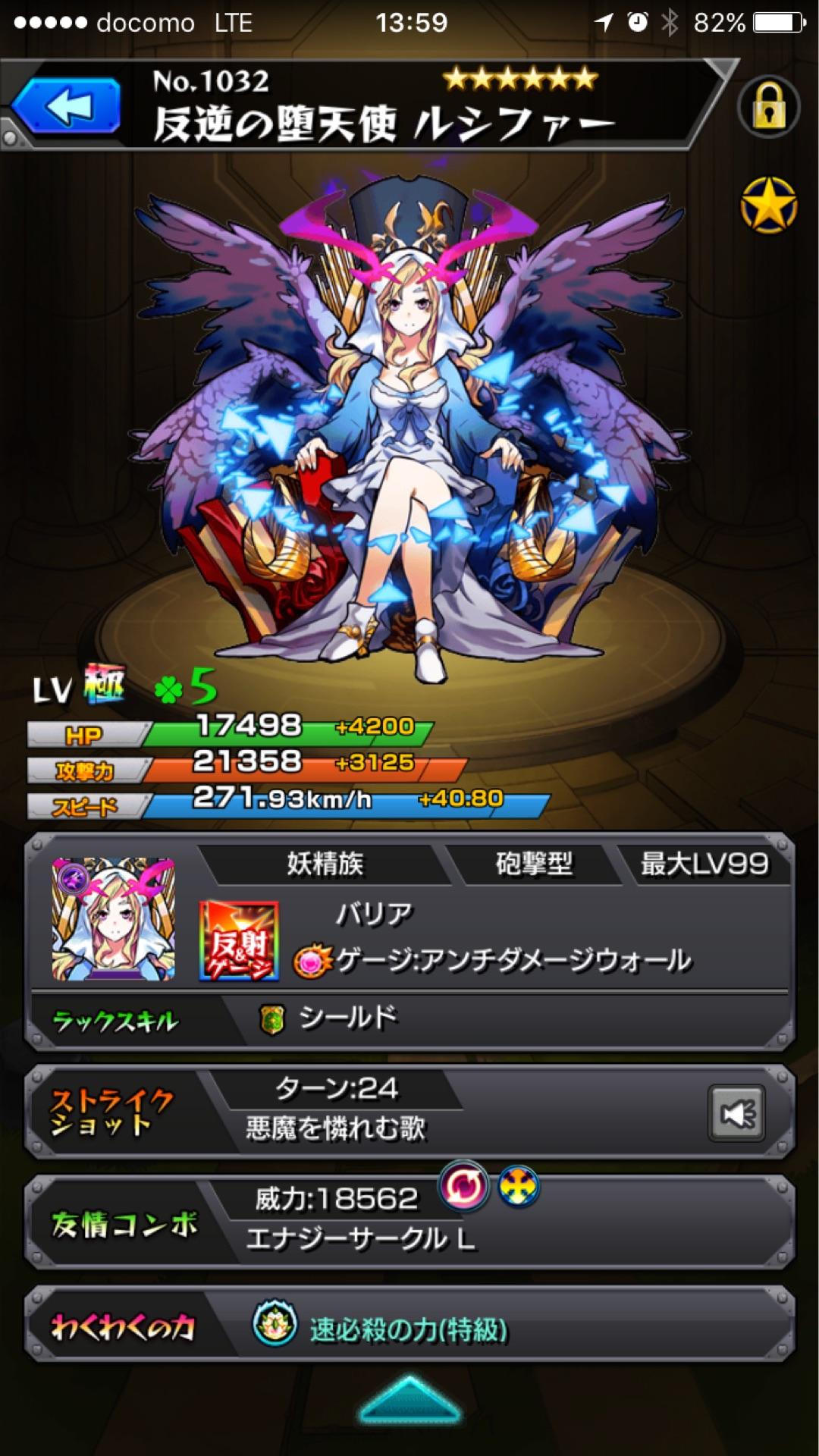The image size is (819, 1456).
Task: Open the ラックスキル shield row
Action: coord(409,1018)
